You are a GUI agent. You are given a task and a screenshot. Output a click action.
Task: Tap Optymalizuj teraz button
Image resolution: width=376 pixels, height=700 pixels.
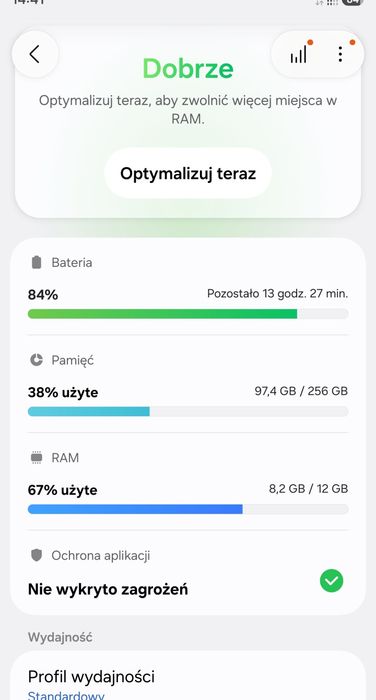tap(188, 173)
